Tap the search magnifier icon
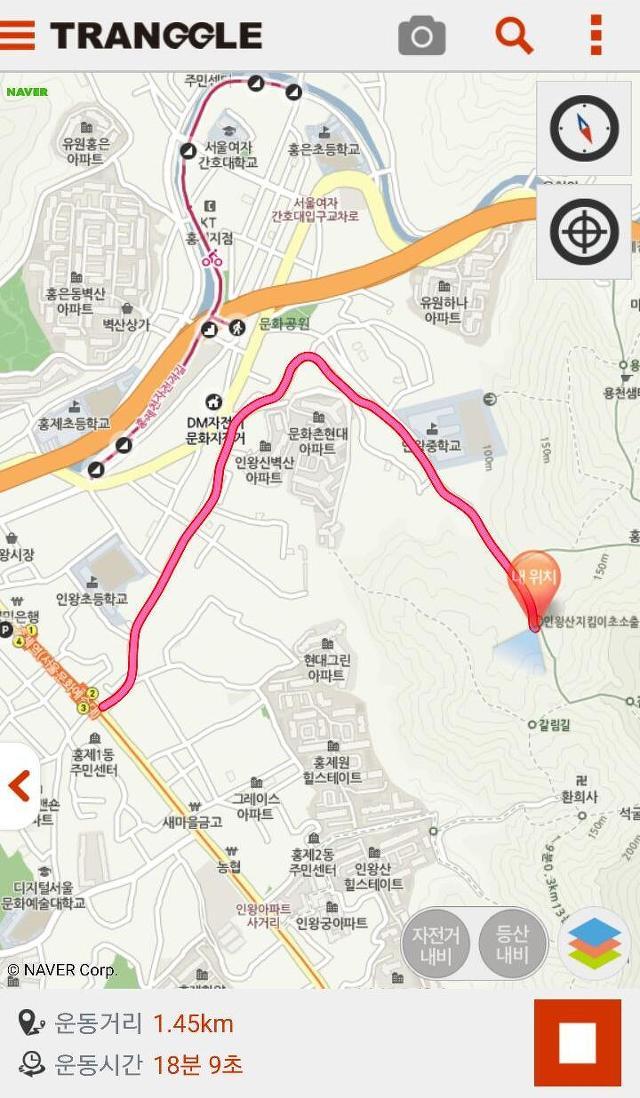640x1098 pixels. pos(514,35)
